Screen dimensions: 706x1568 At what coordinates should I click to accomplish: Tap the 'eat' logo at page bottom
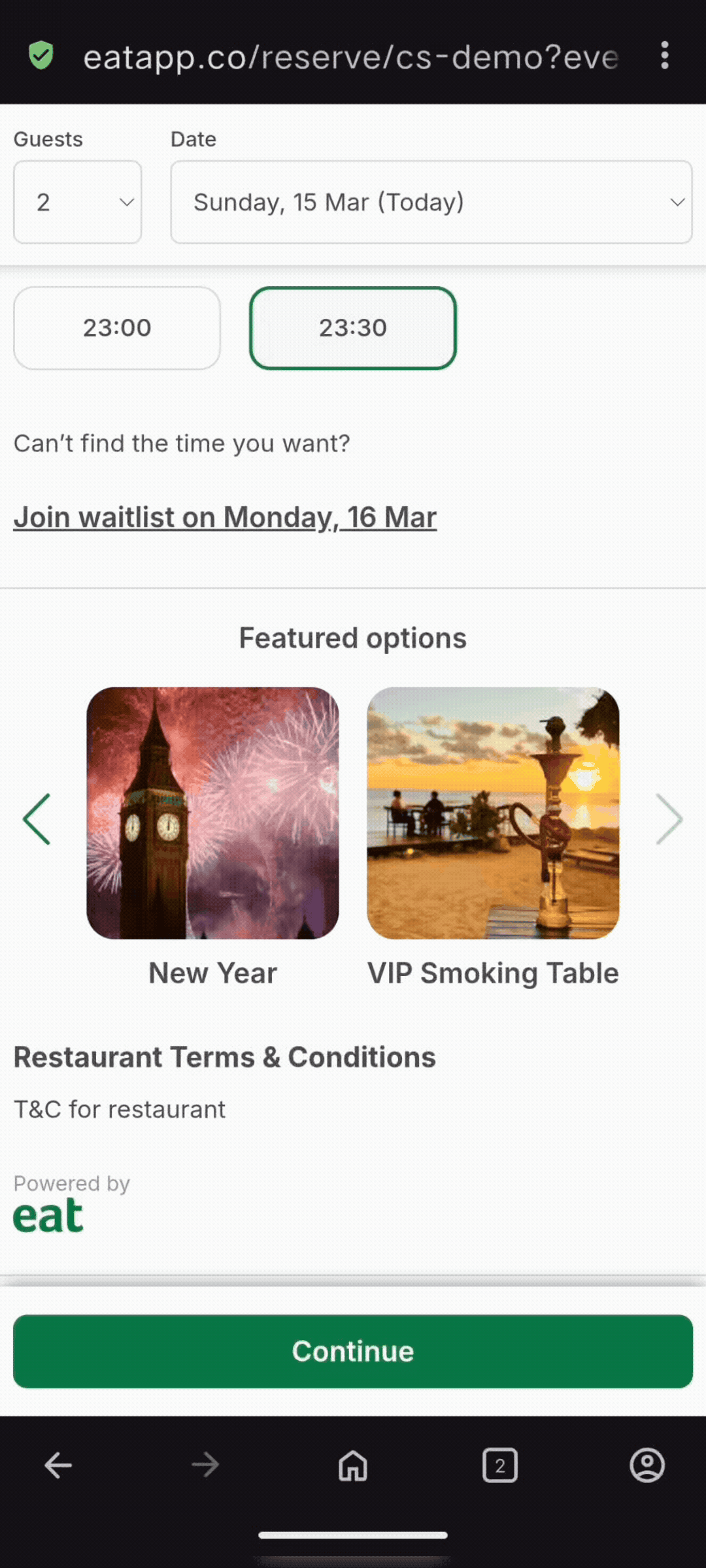click(48, 1215)
